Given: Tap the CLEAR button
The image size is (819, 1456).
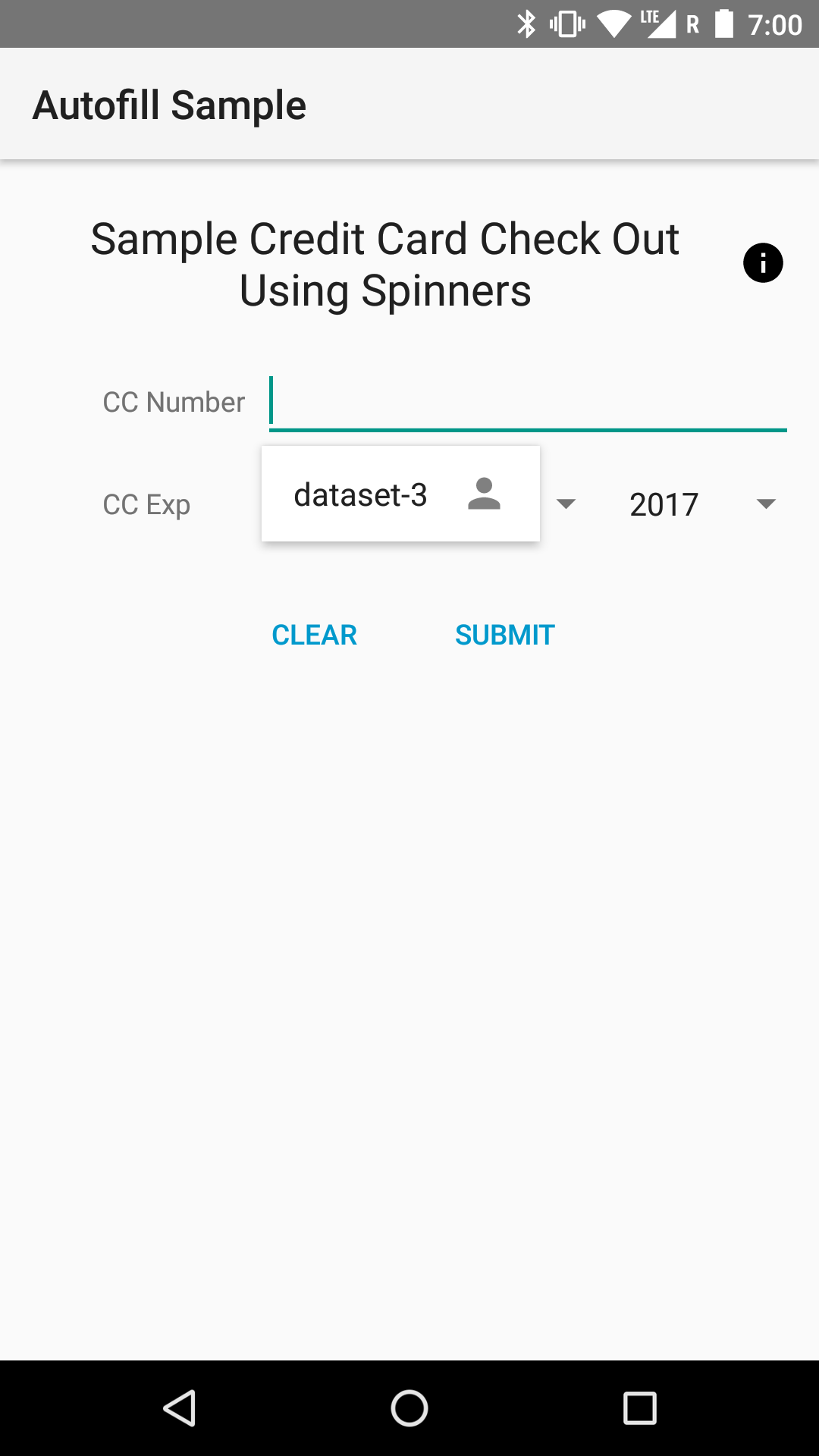Looking at the screenshot, I should [314, 635].
